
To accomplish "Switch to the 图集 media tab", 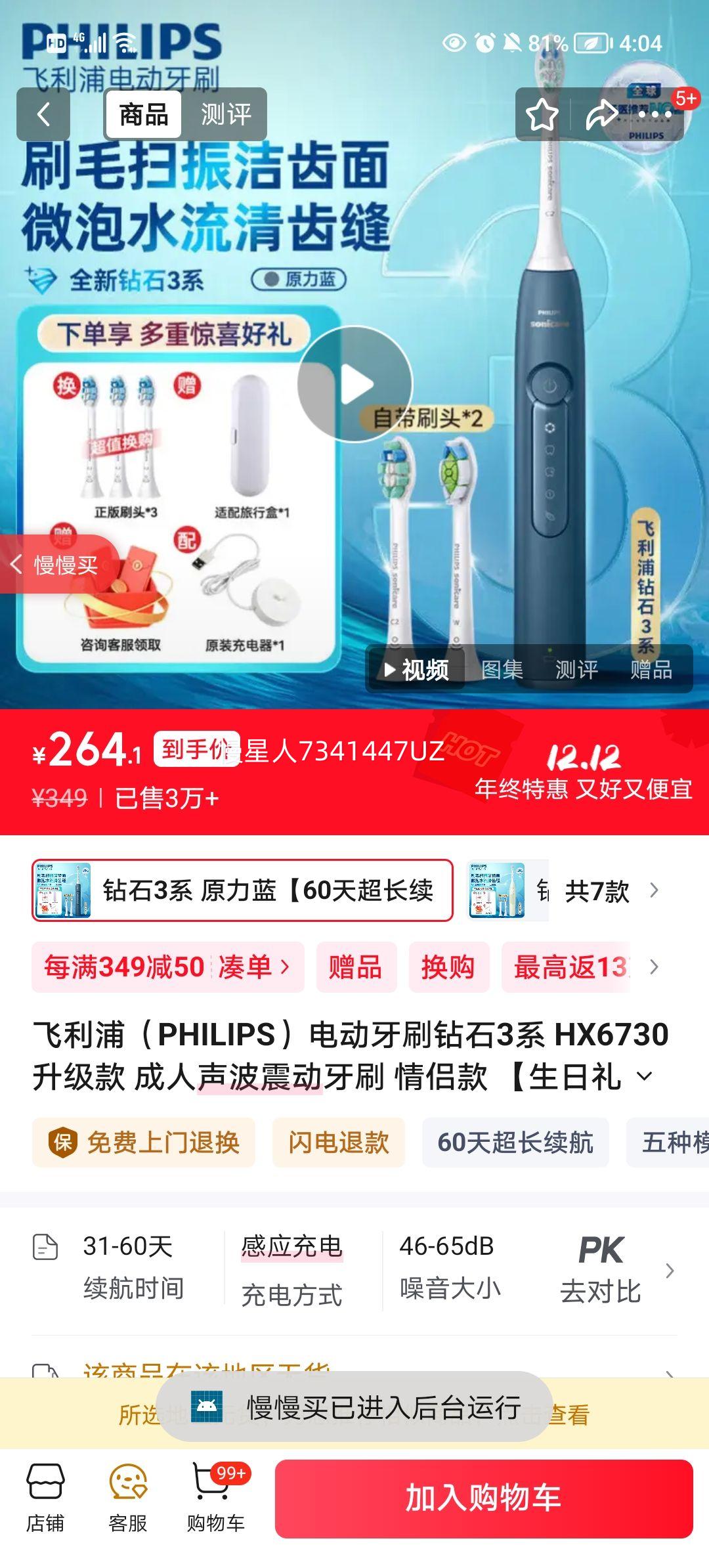I will click(503, 671).
